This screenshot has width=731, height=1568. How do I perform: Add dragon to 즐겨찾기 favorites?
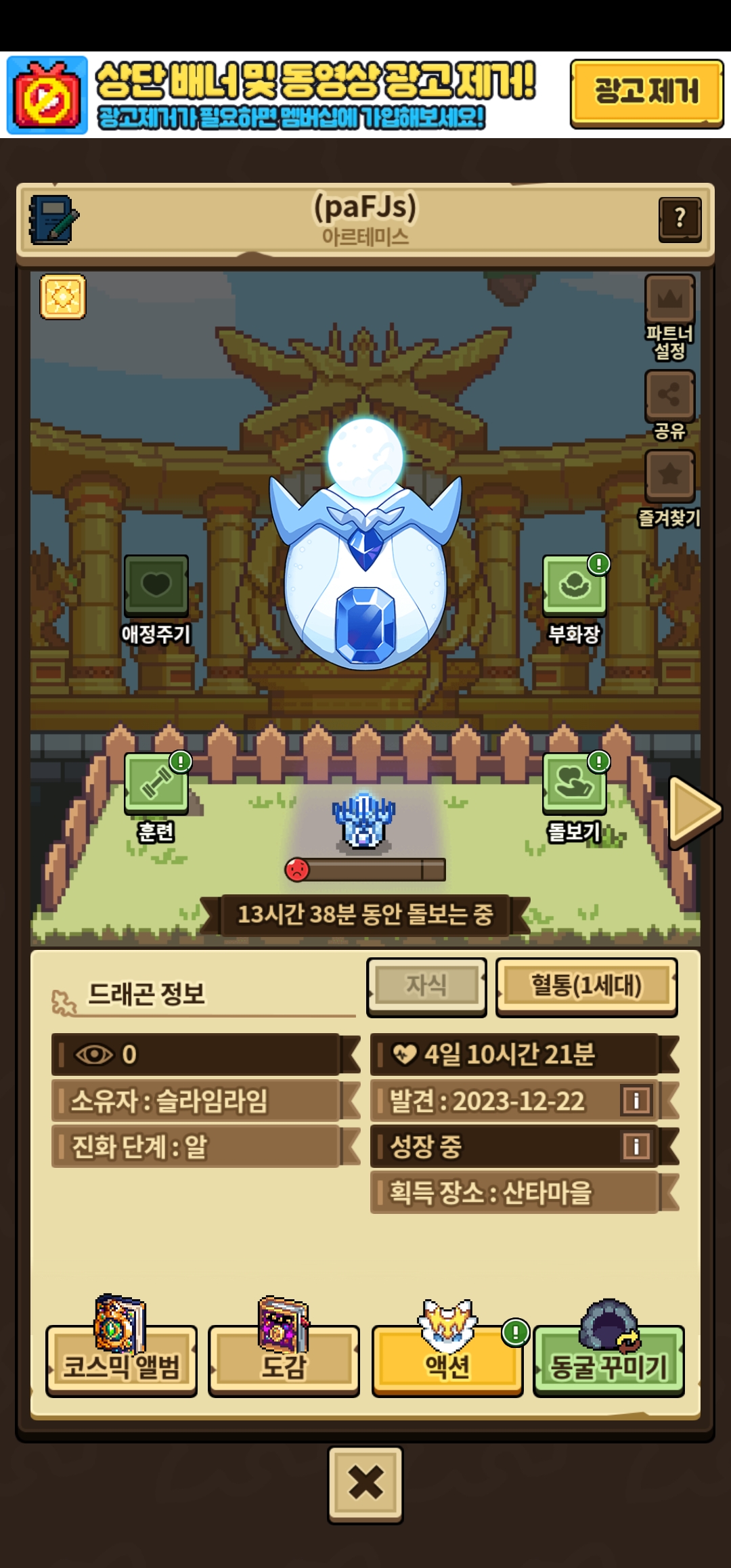669,475
